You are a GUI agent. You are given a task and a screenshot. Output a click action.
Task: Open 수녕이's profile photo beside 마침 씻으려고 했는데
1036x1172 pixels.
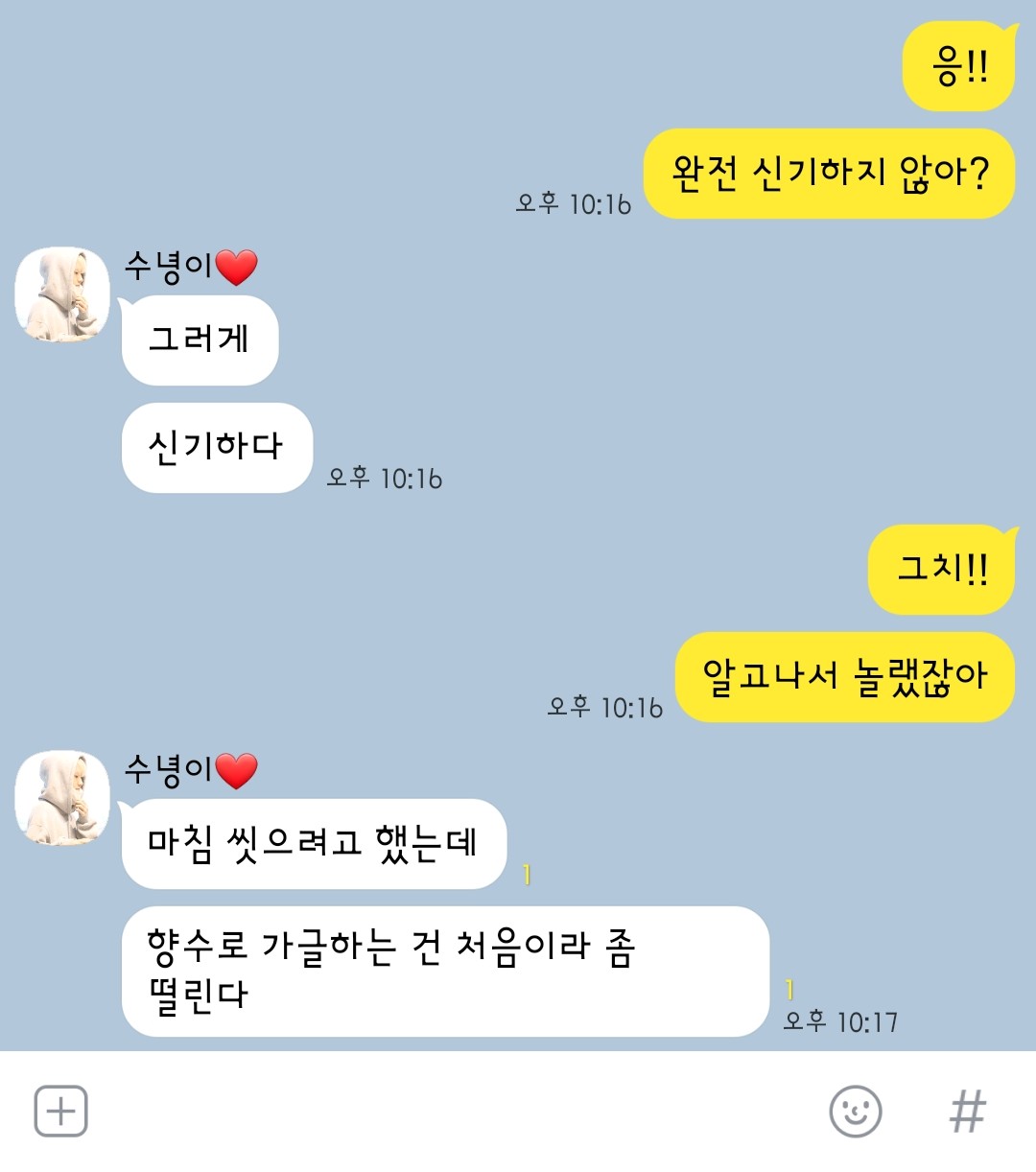point(62,798)
